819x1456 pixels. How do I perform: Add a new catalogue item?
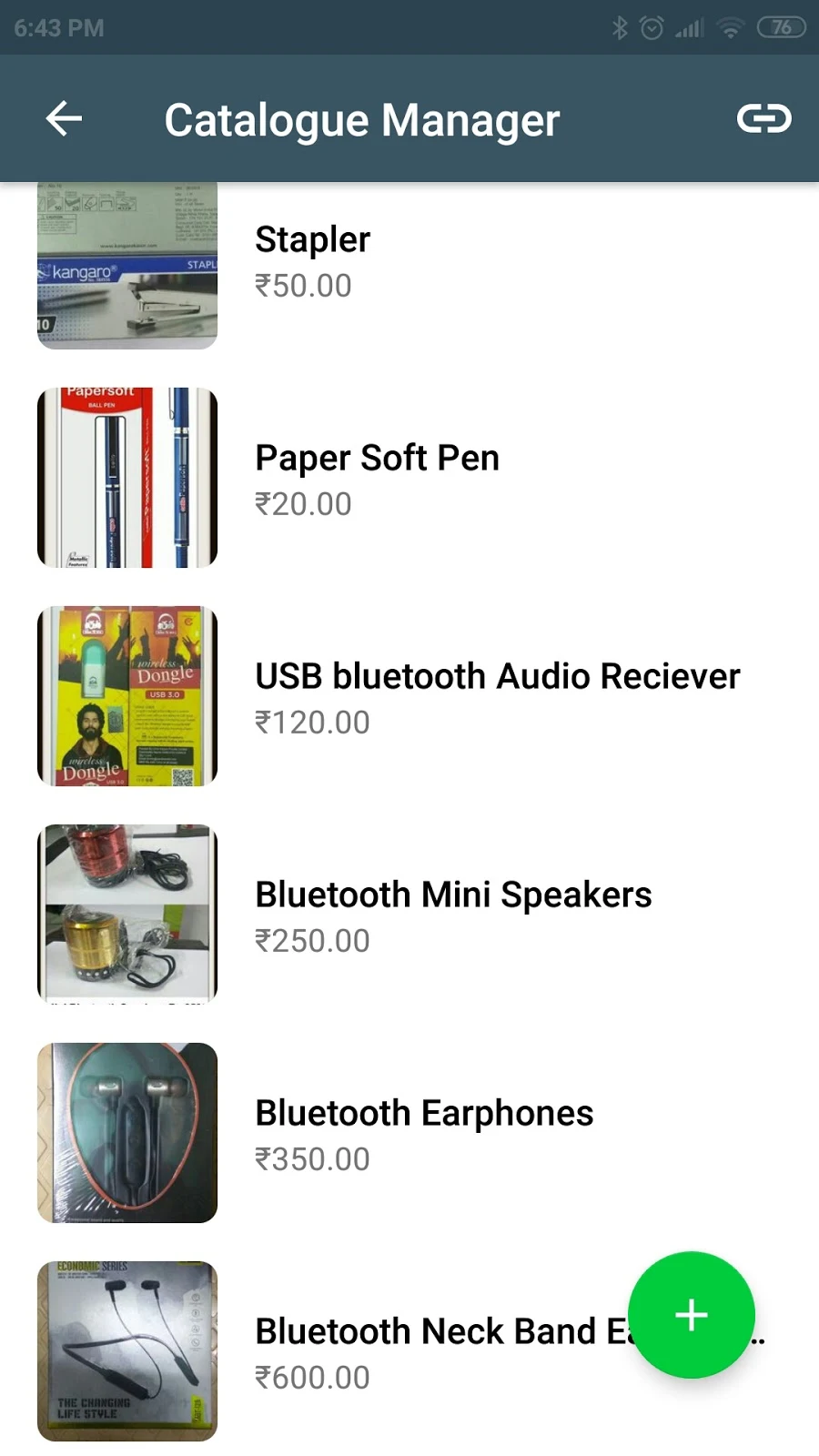tap(691, 1315)
